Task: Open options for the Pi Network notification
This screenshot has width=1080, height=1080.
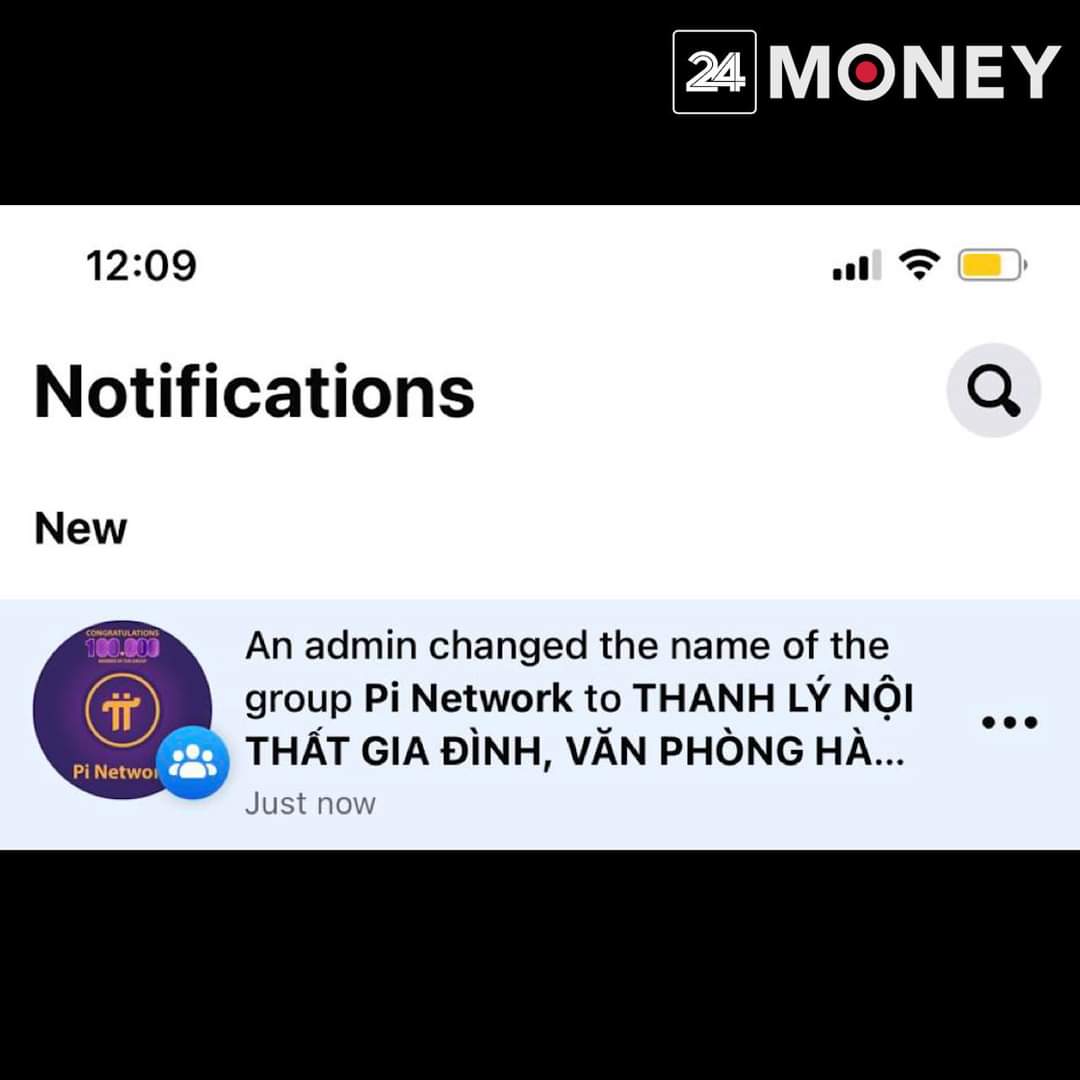Action: coord(1009,722)
